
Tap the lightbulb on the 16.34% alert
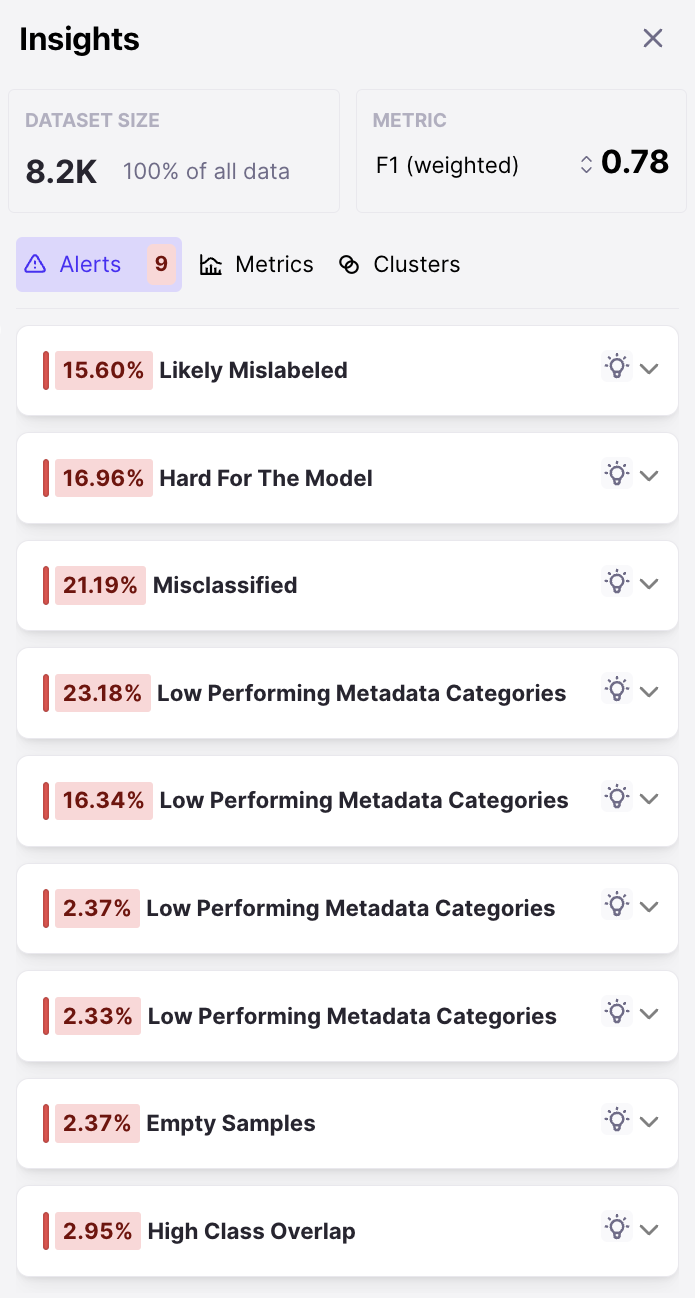[x=618, y=797]
